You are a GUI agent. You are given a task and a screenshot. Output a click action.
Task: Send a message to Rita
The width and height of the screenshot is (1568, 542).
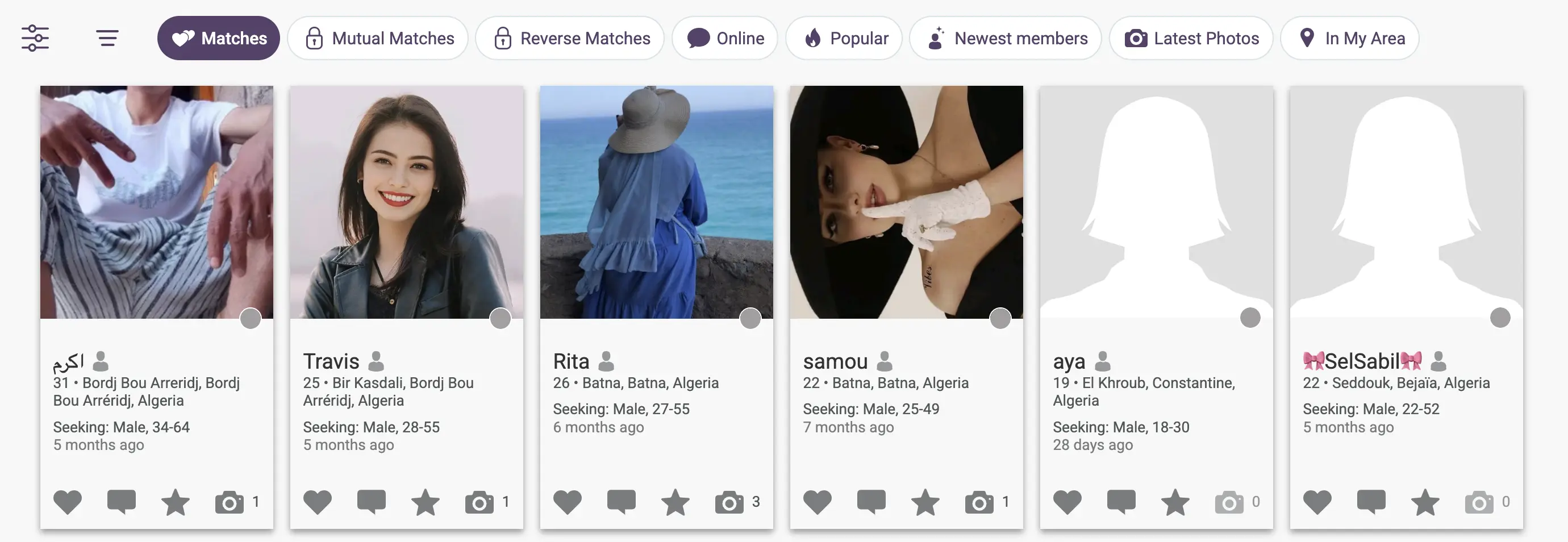622,502
